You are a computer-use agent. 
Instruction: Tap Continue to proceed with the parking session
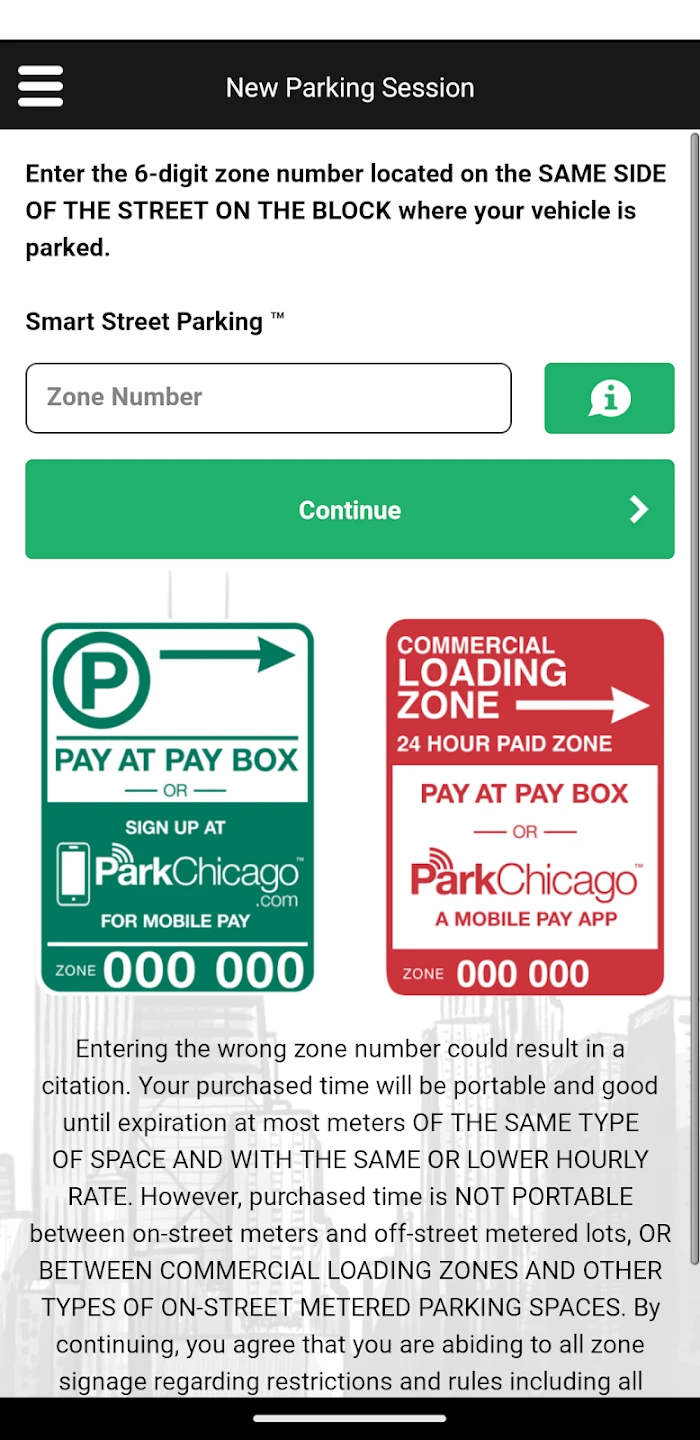click(x=349, y=509)
